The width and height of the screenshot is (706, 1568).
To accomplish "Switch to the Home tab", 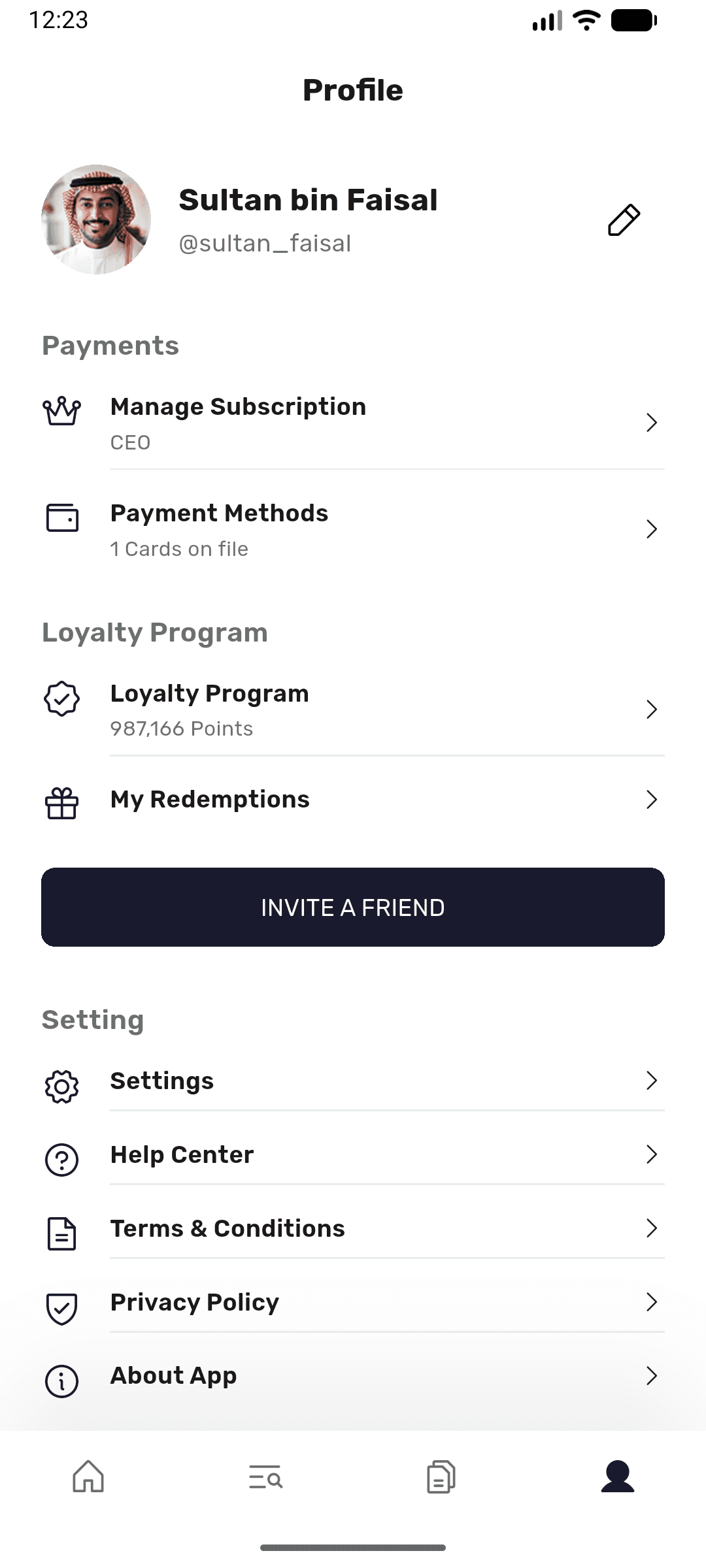I will (88, 1477).
